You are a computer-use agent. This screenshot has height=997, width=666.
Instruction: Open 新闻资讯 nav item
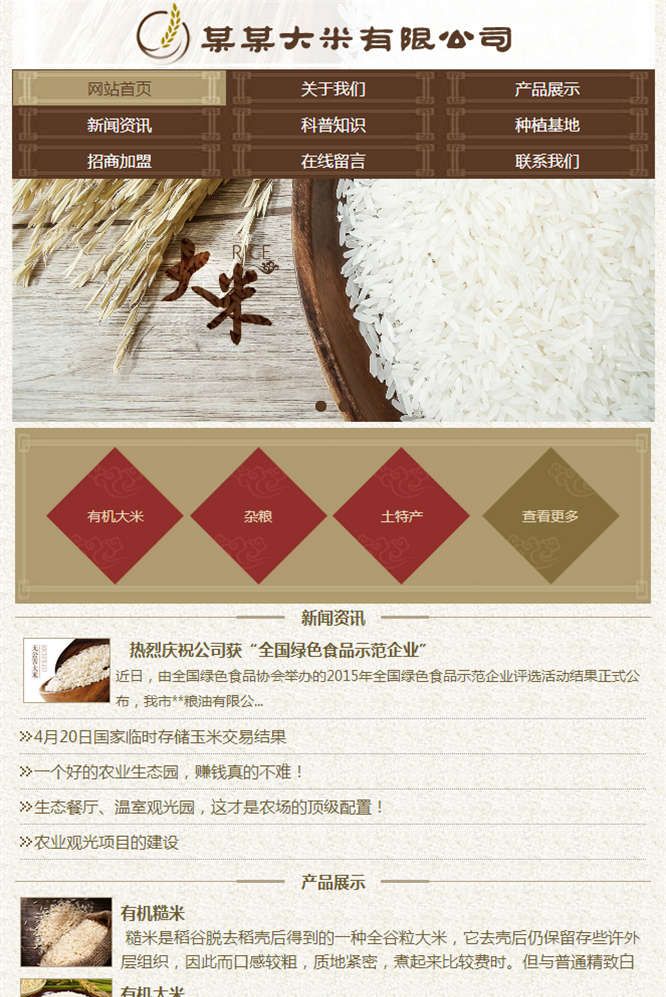(119, 125)
